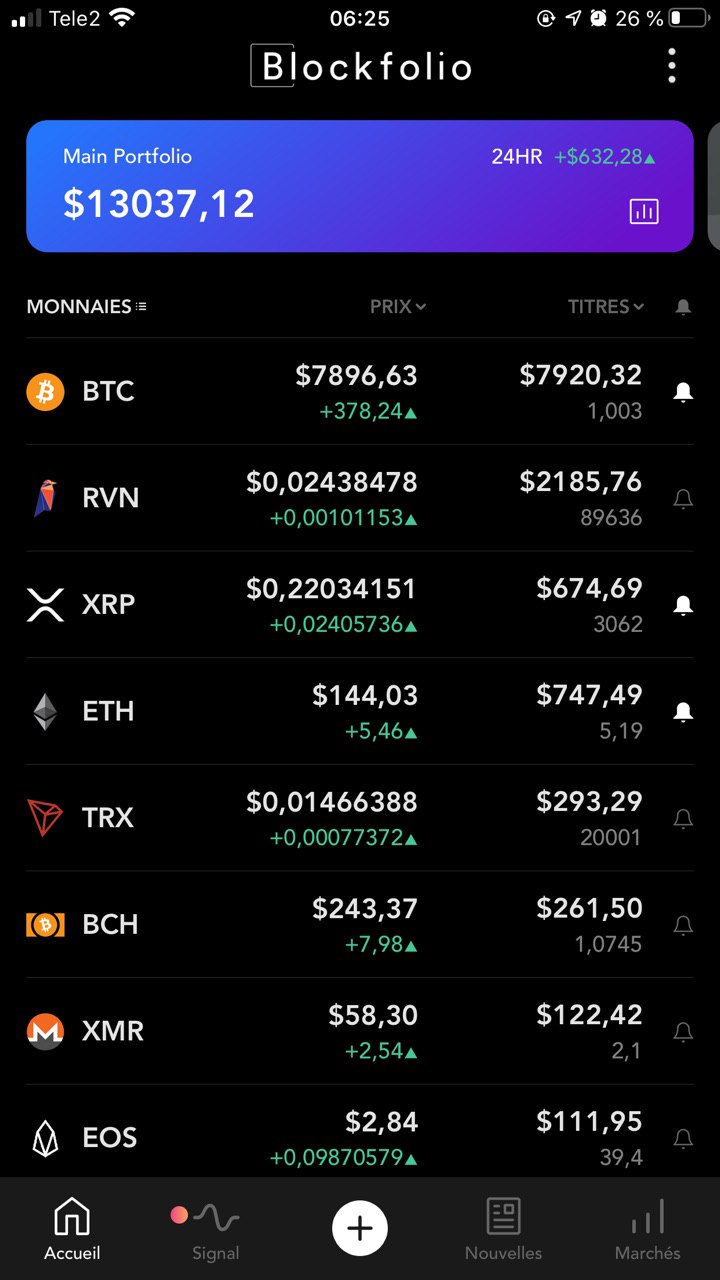Switch to the Nouvelles tab
This screenshot has height=1280, width=720.
click(x=503, y=1230)
